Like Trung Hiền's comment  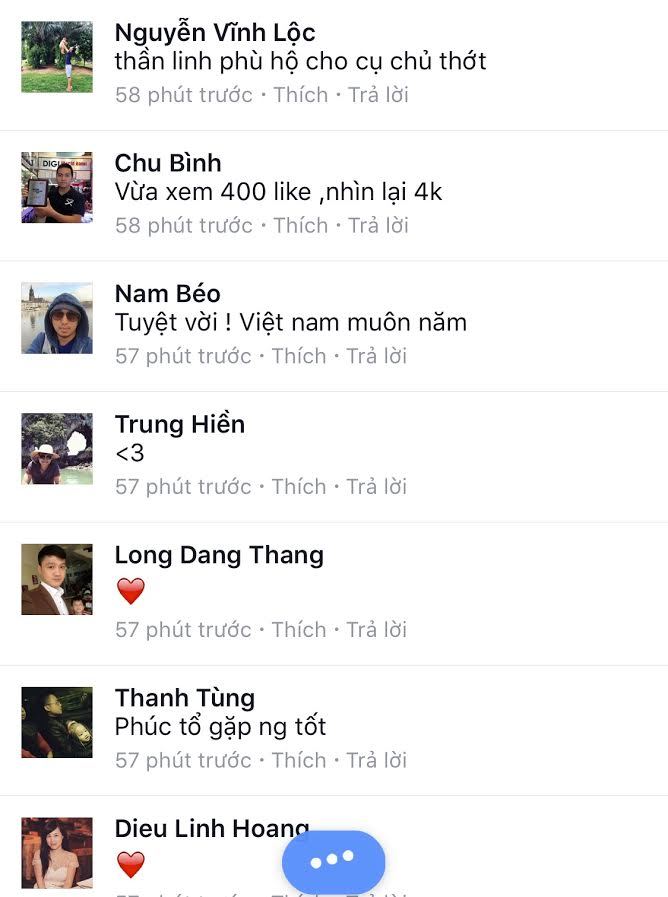[x=300, y=487]
